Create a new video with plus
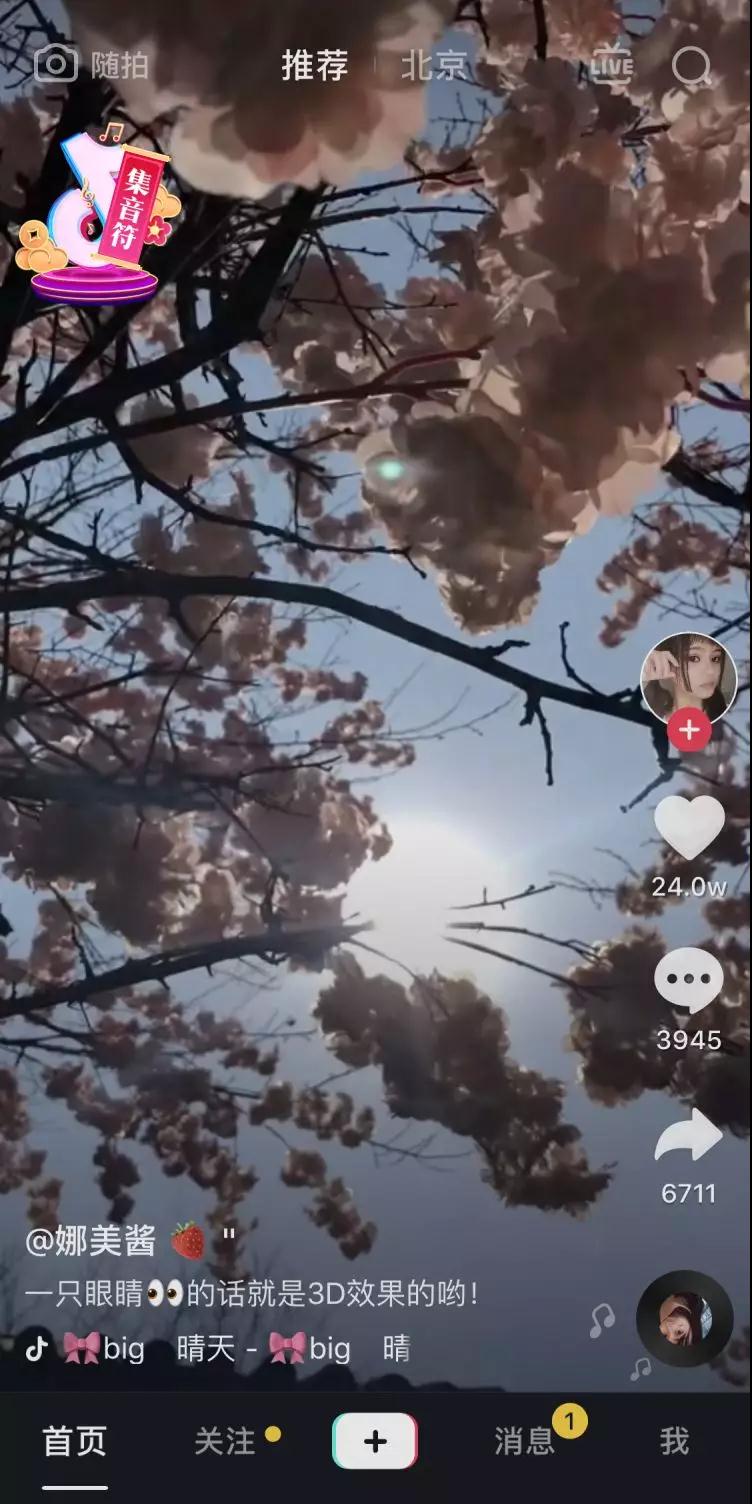The image size is (752, 1504). (375, 1441)
